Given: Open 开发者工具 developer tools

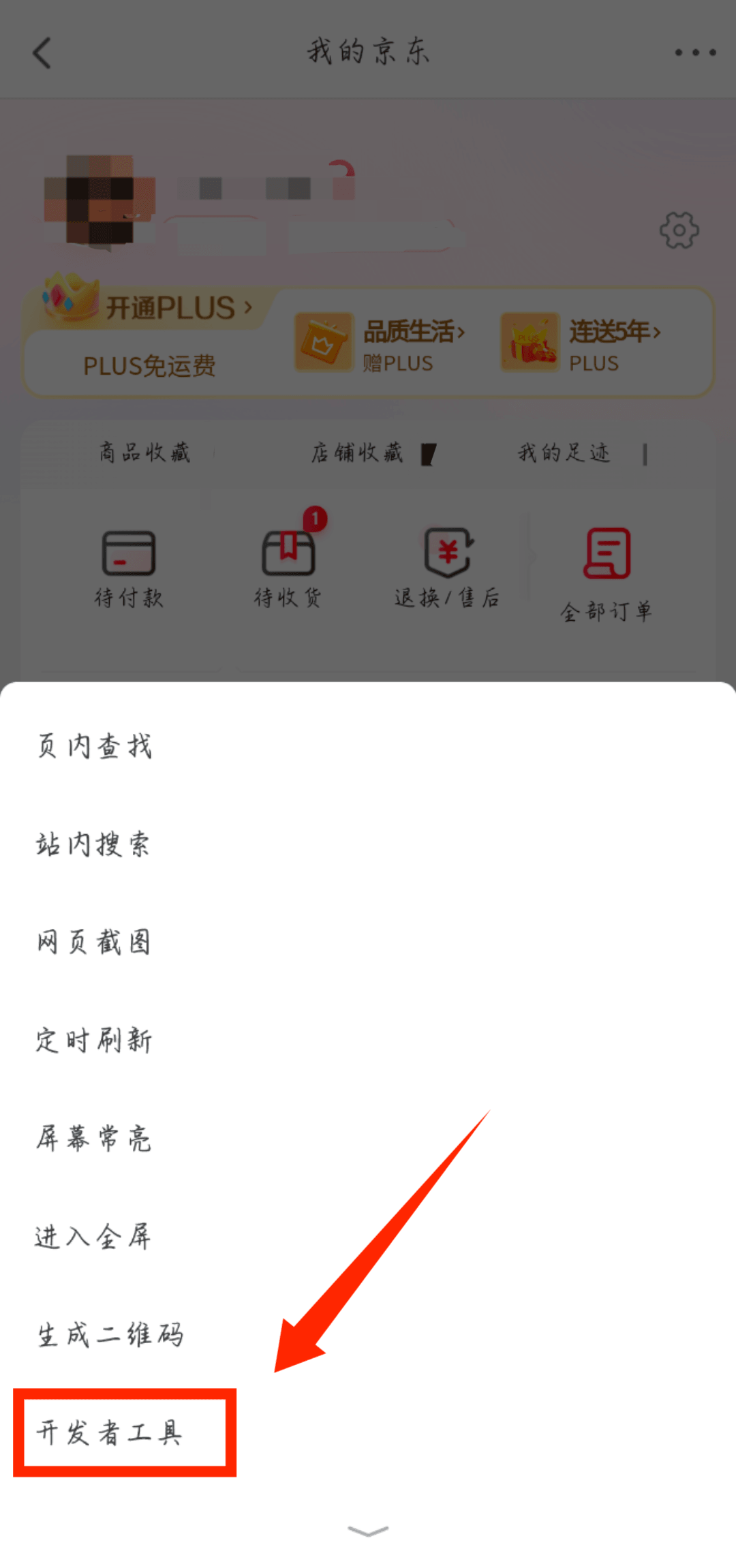Looking at the screenshot, I should tap(109, 1432).
